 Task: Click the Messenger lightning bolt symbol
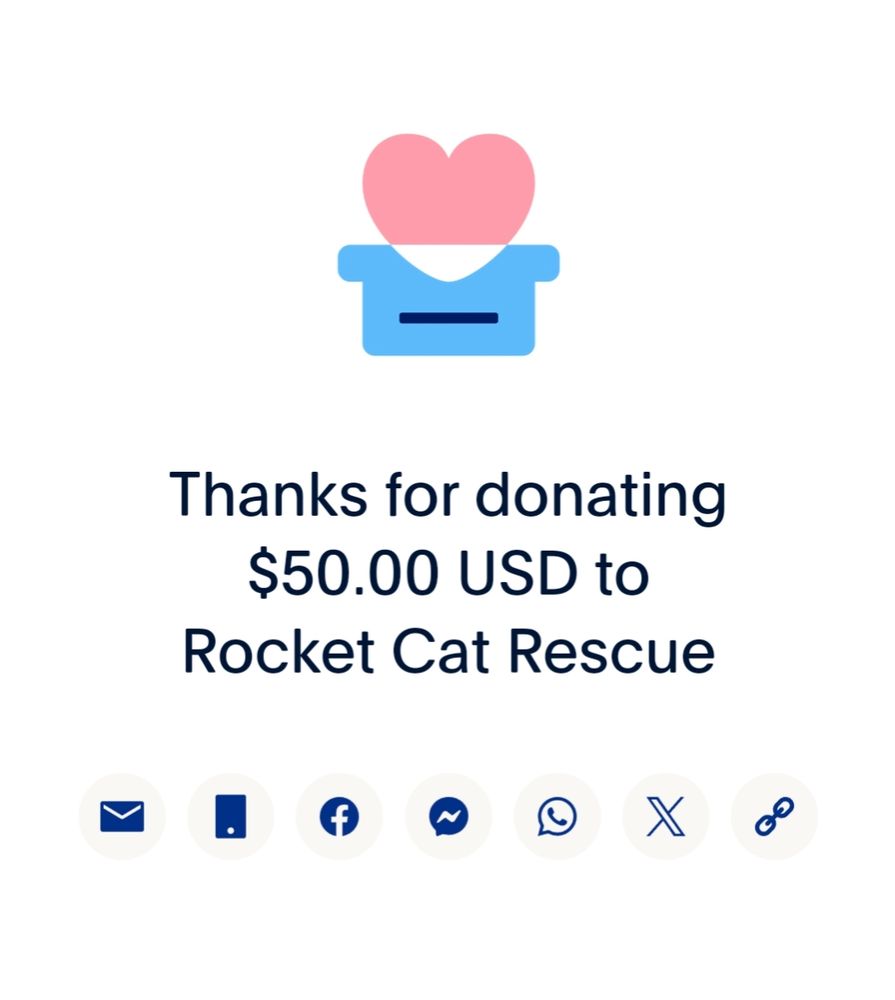[x=448, y=817]
